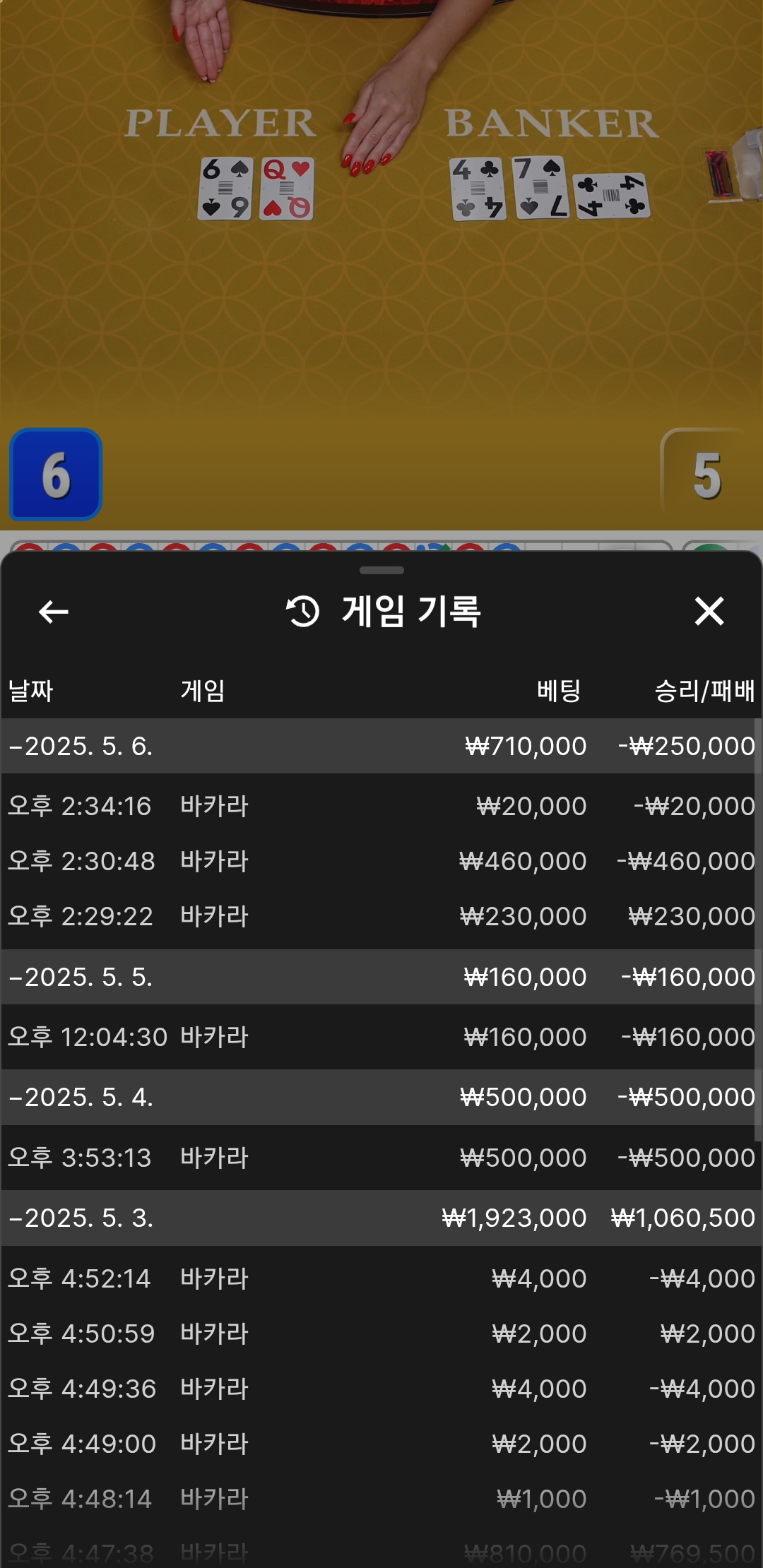Collapse the 2025. 5. 5. date group

tap(81, 977)
